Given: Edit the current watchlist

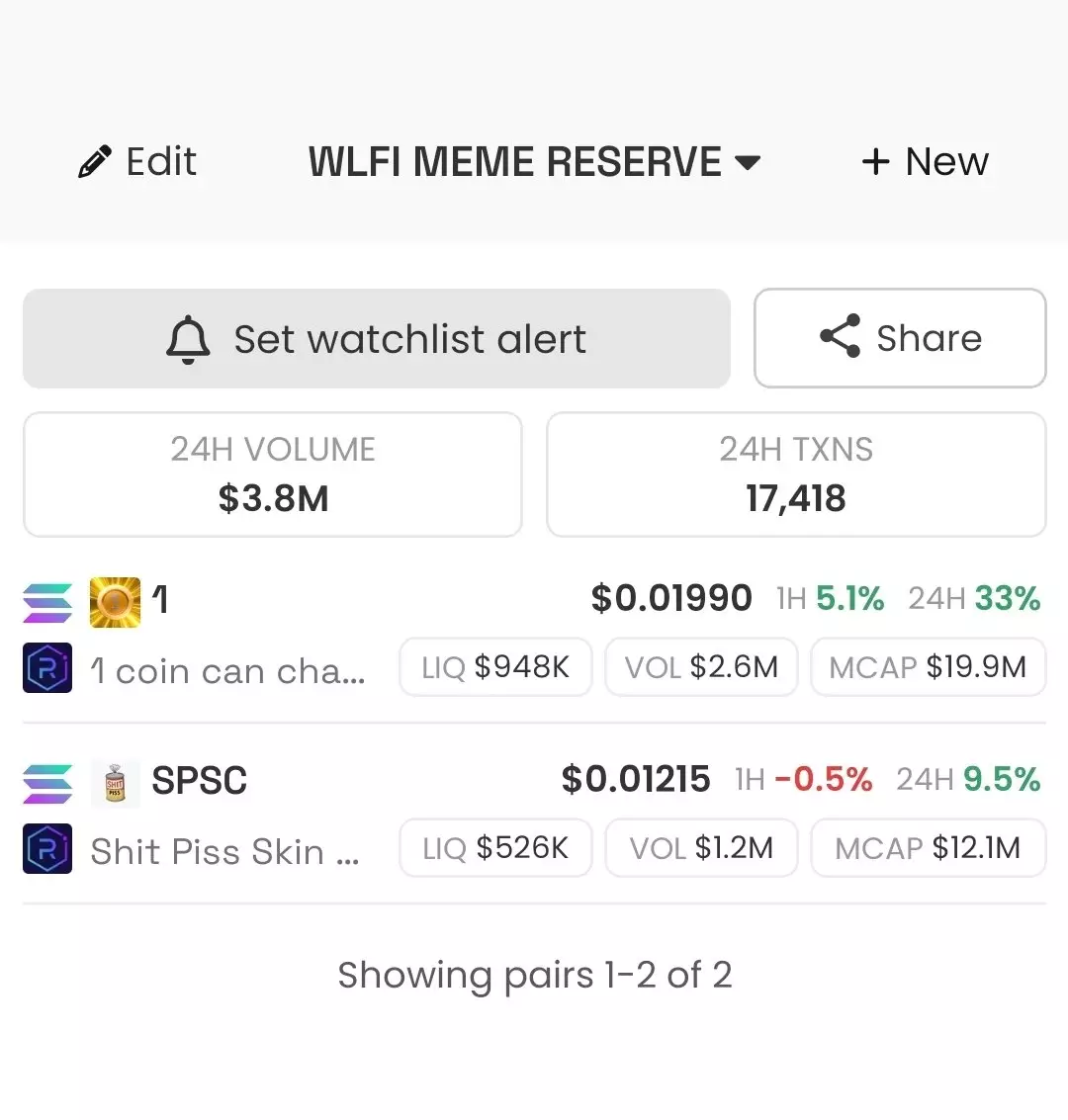Looking at the screenshot, I should [137, 161].
